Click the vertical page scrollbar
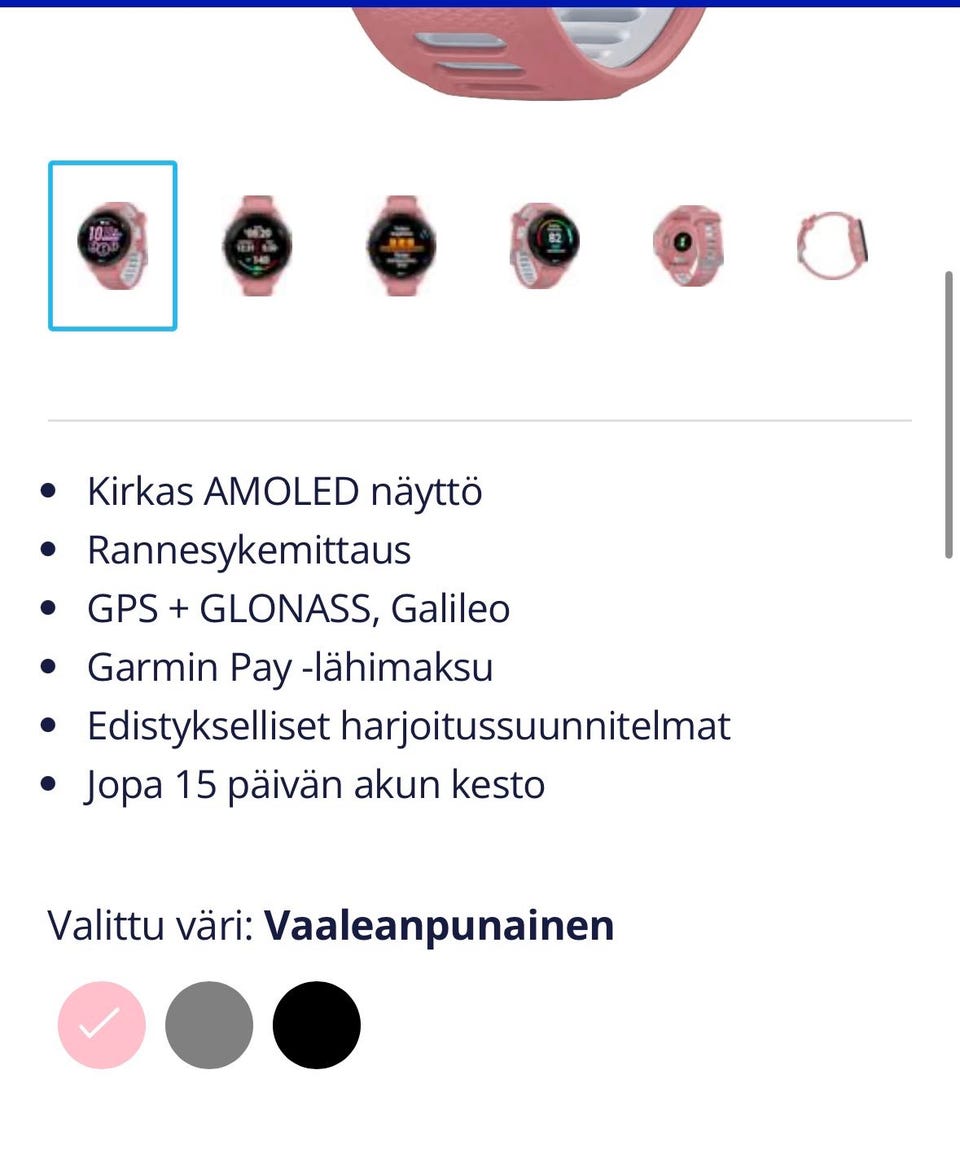This screenshot has width=960, height=1149. (948, 410)
